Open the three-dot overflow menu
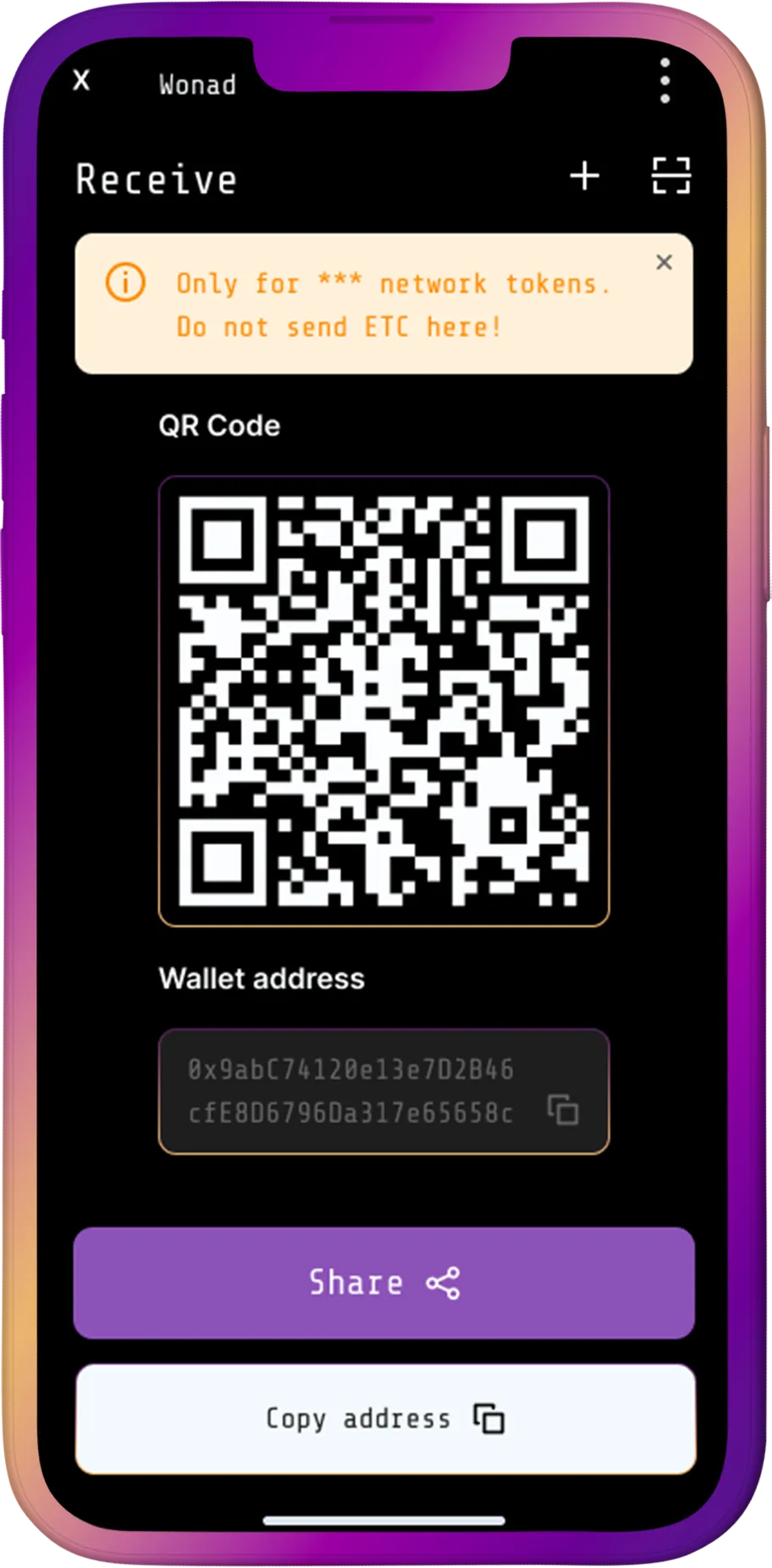The height and width of the screenshot is (1568, 772). click(x=664, y=81)
